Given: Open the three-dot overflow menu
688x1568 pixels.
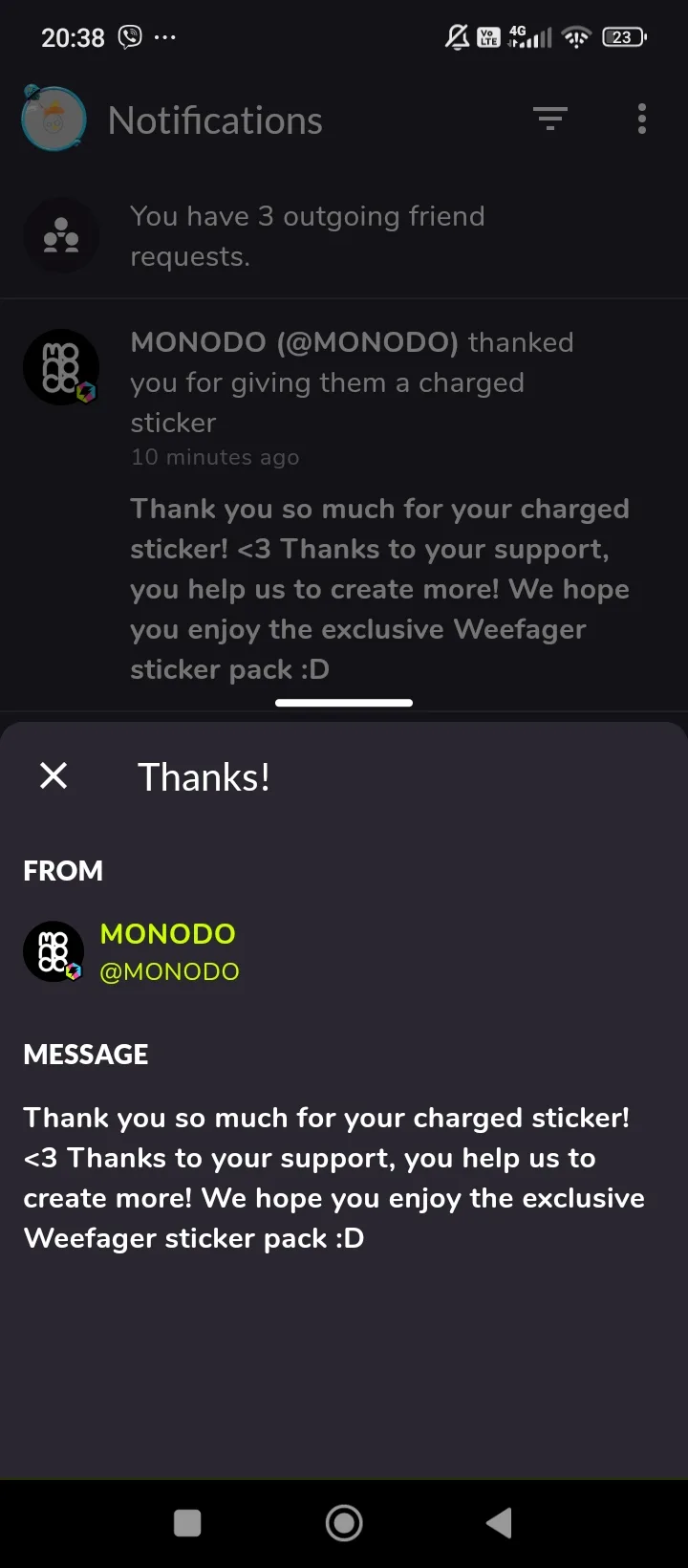Looking at the screenshot, I should 641,119.
